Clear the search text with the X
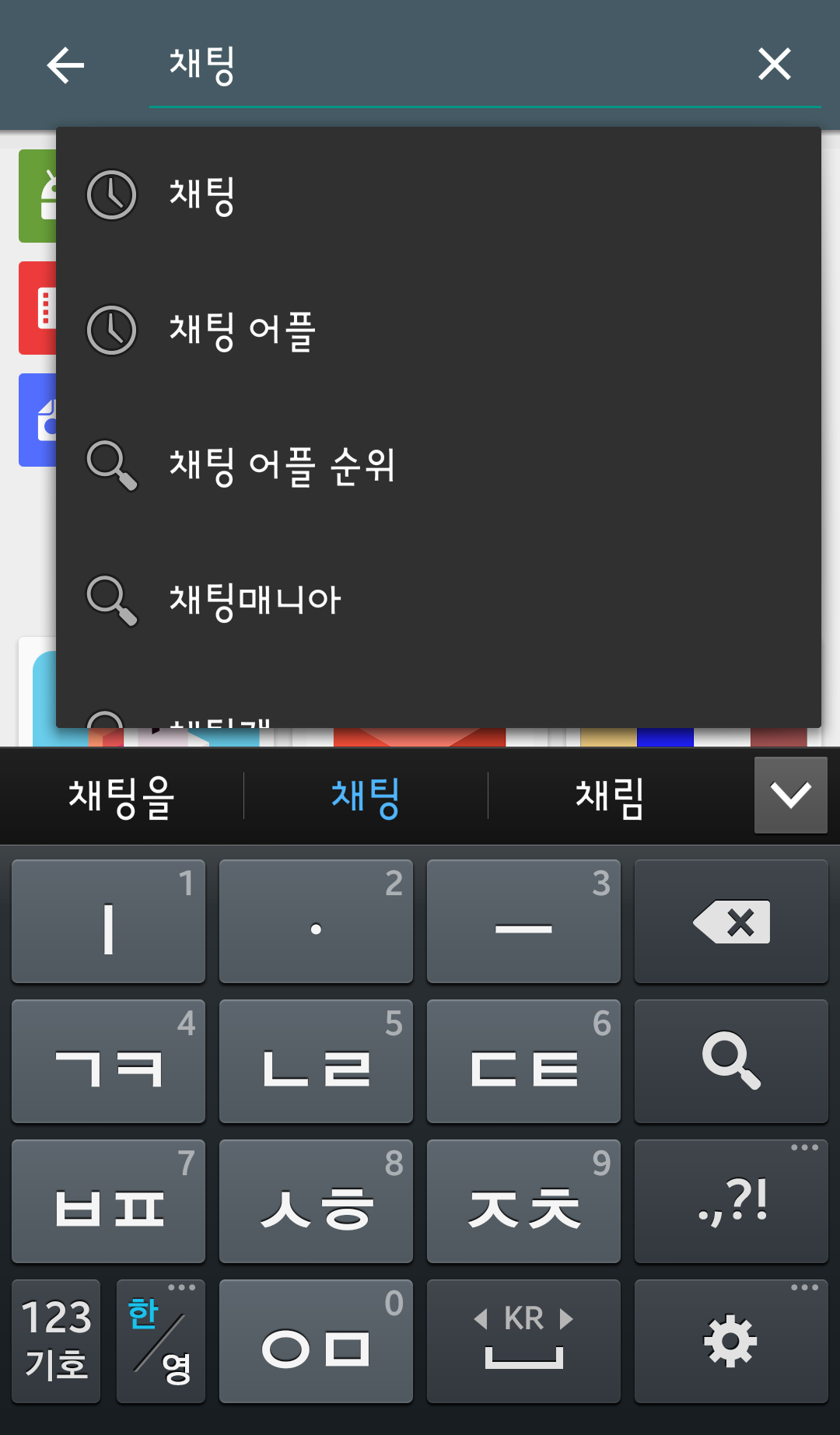The height and width of the screenshot is (1435, 840). point(774,64)
